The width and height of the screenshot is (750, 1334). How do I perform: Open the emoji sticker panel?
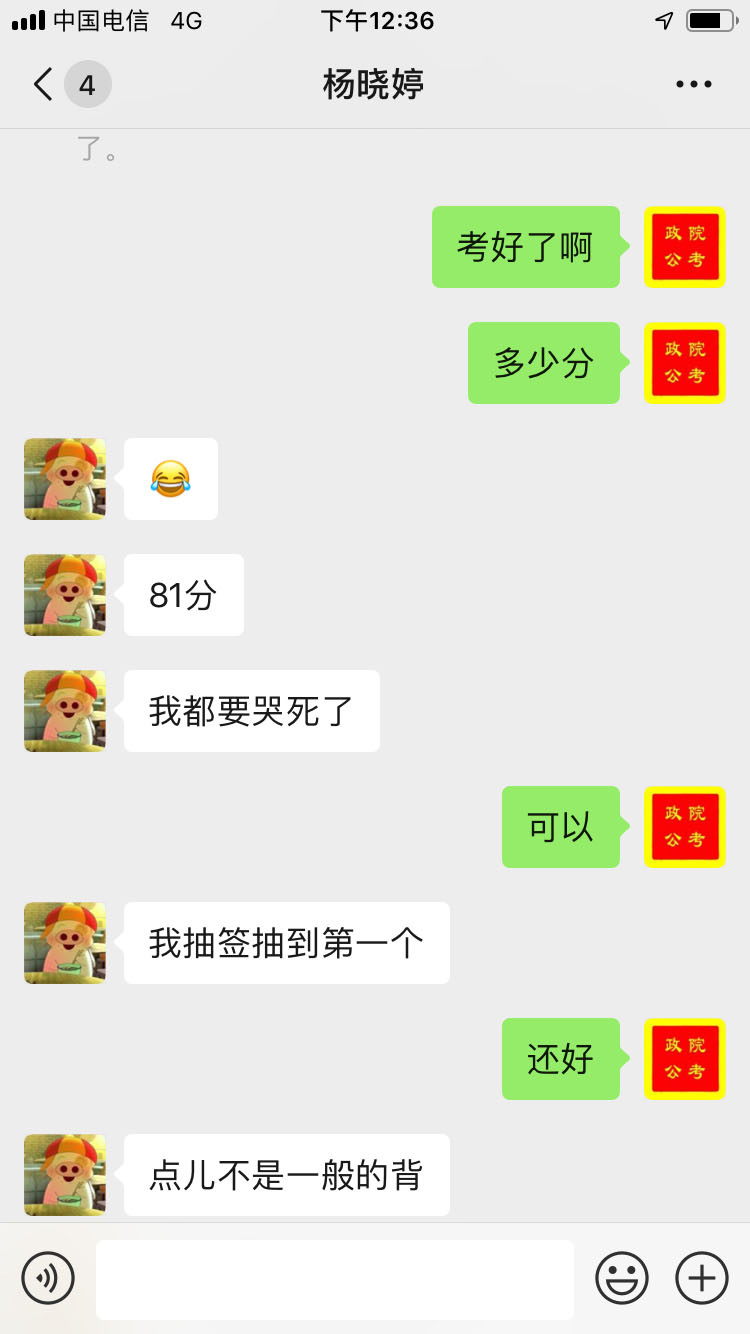point(621,1278)
